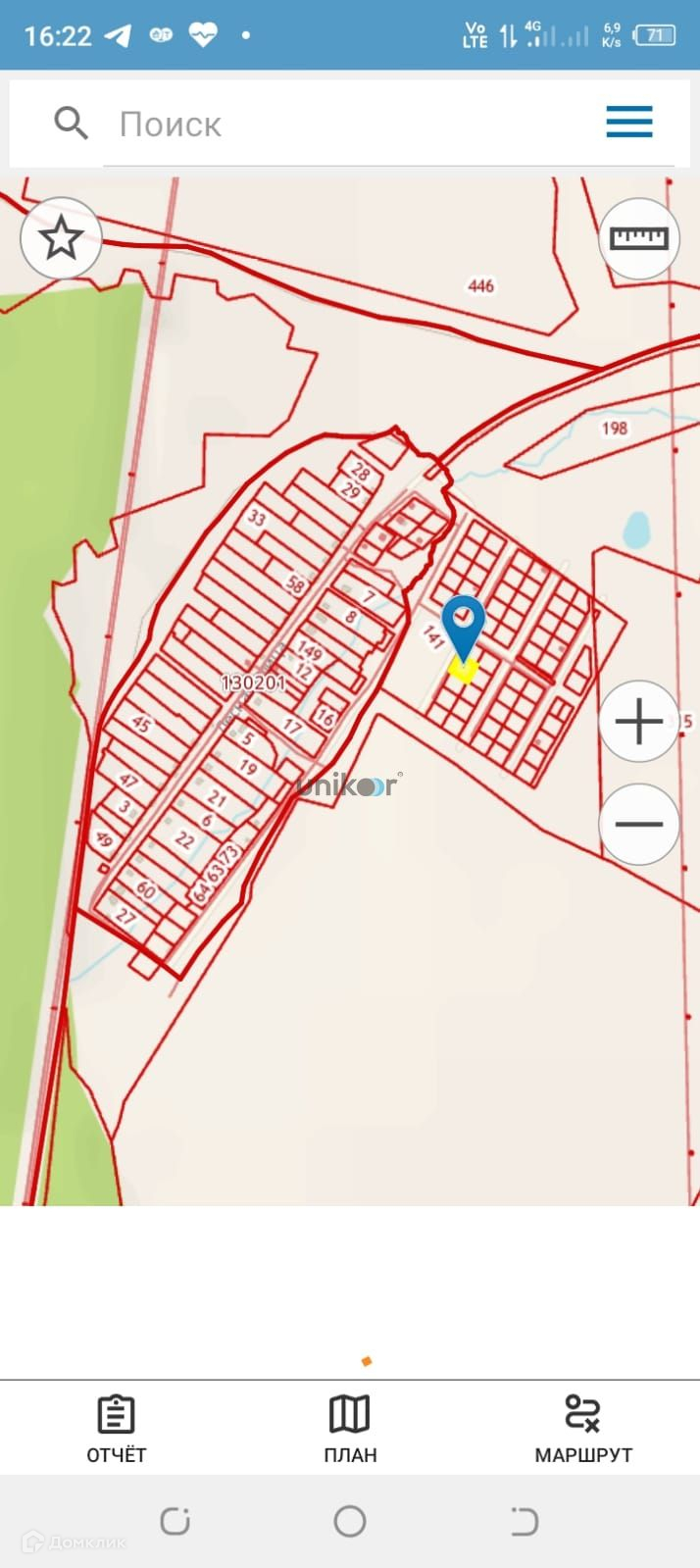
Task: Open the hamburger menu
Action: (x=628, y=123)
